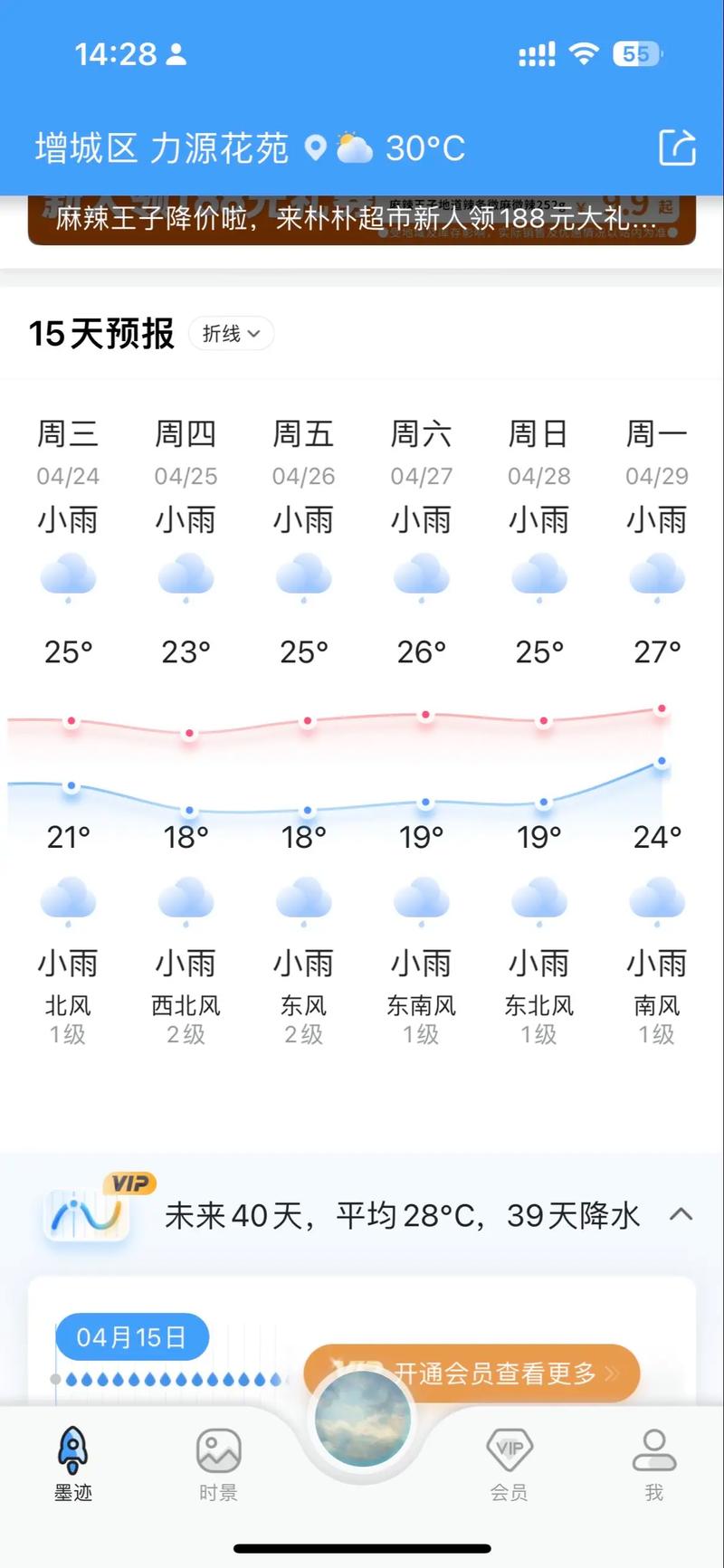Image resolution: width=724 pixels, height=1568 pixels.
Task: Tap the 04月15日 date marker on timeline
Action: (x=131, y=1336)
